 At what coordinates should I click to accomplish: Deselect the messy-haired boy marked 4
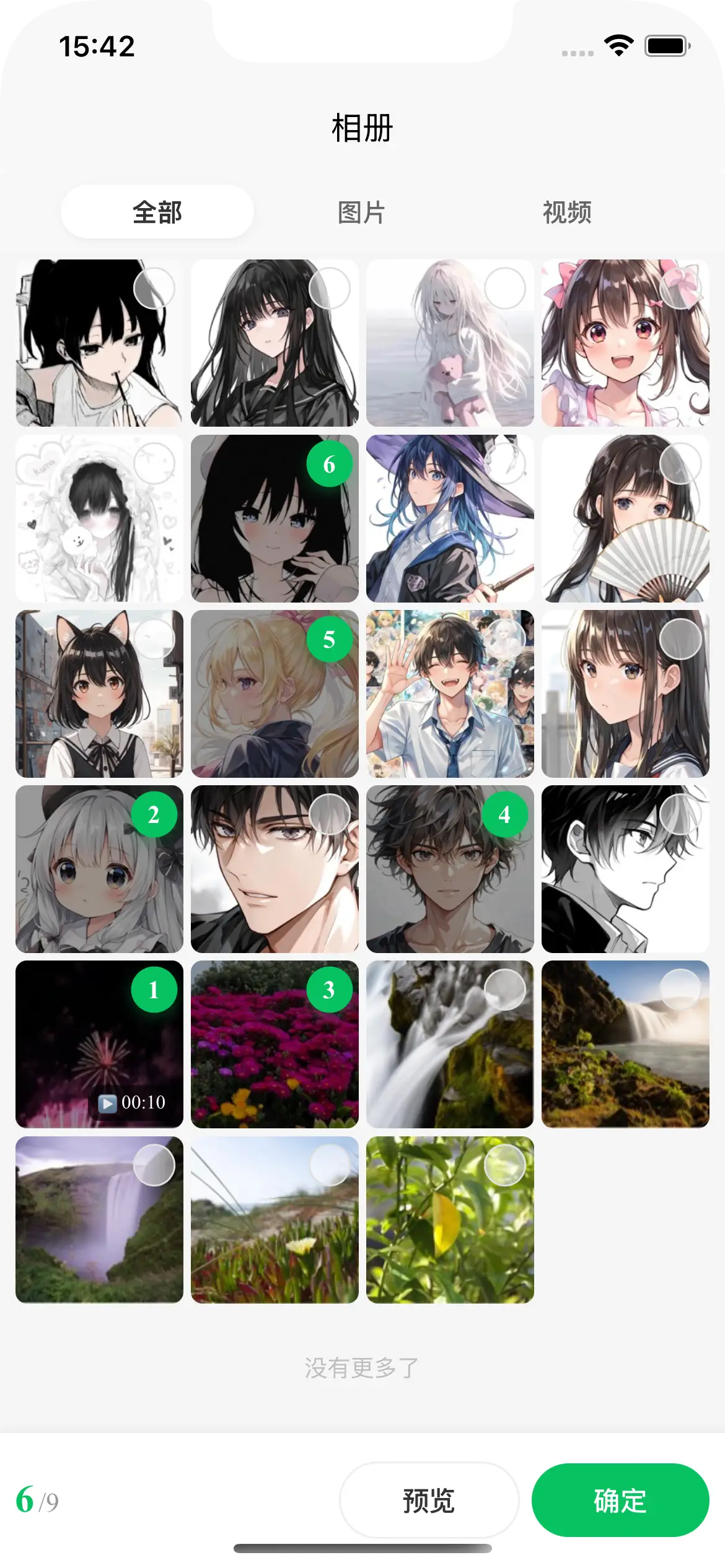504,814
